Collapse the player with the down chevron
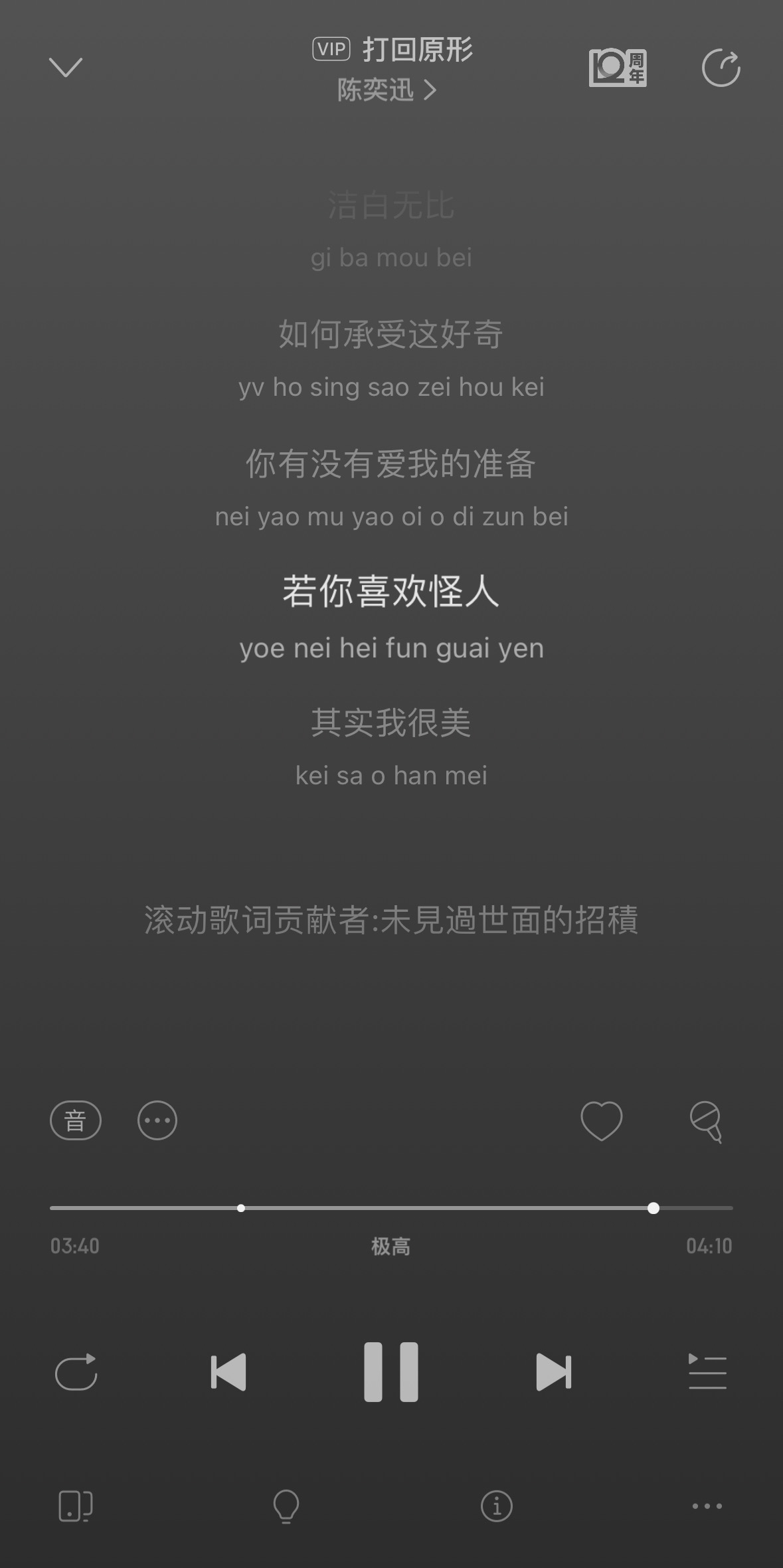This screenshot has height=1568, width=783. pyautogui.click(x=66, y=67)
